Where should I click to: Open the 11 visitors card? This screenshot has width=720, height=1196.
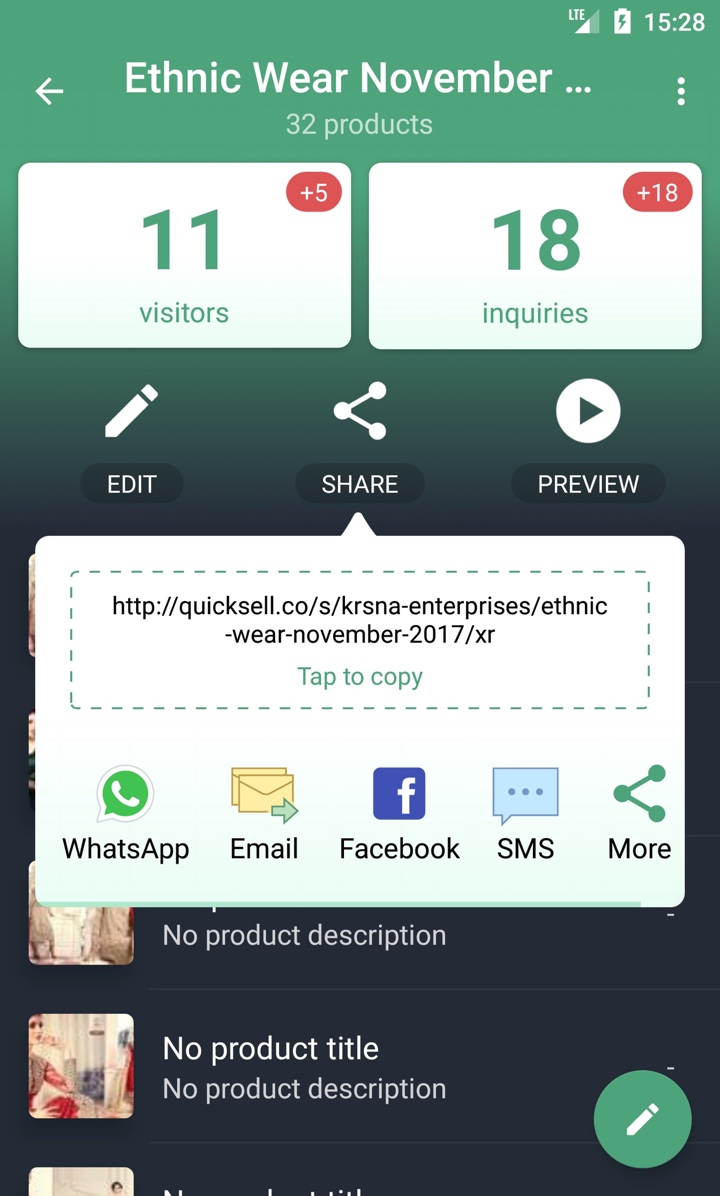tap(185, 256)
